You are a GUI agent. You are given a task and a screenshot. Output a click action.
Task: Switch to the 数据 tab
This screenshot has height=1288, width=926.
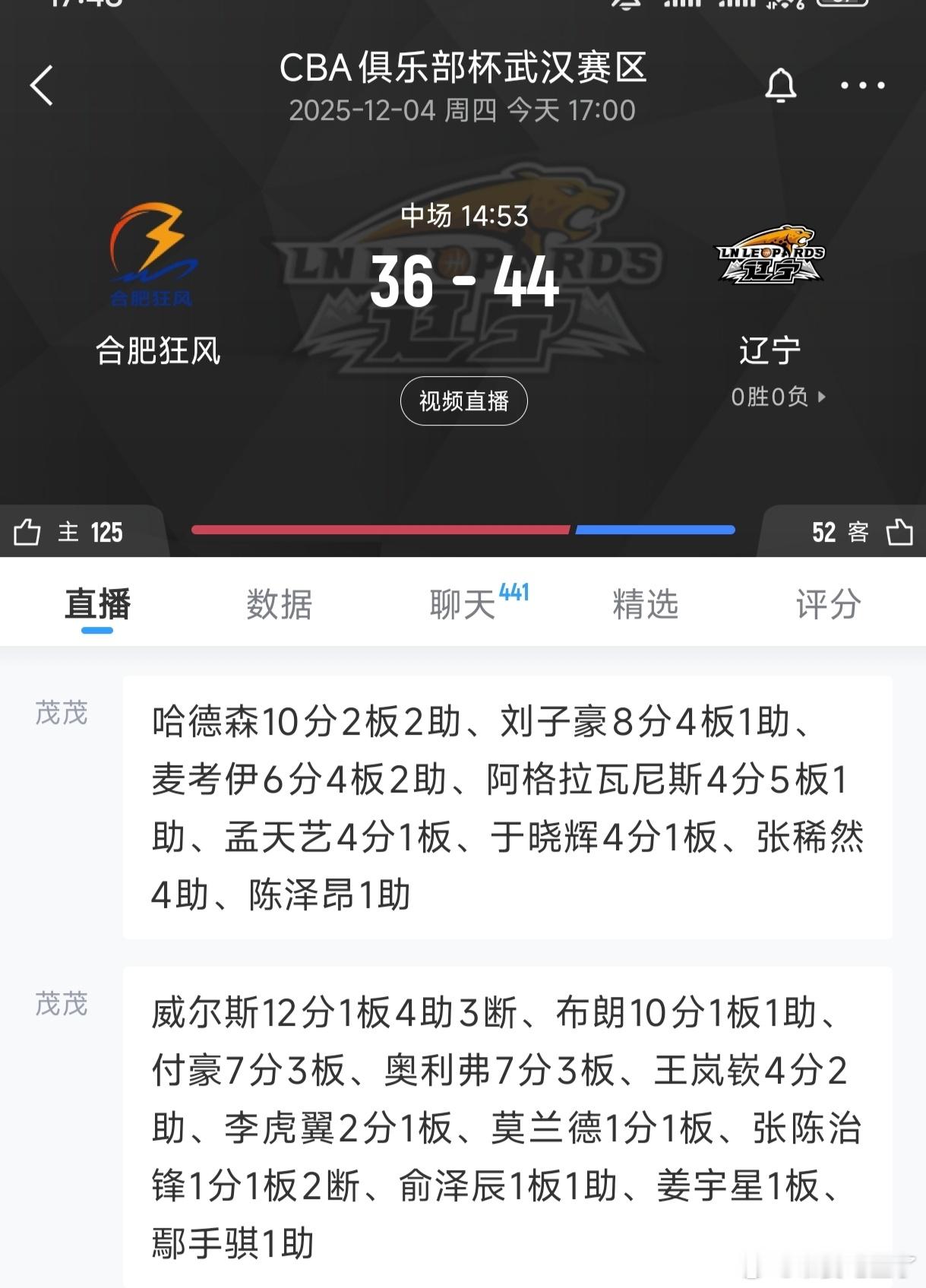click(278, 604)
